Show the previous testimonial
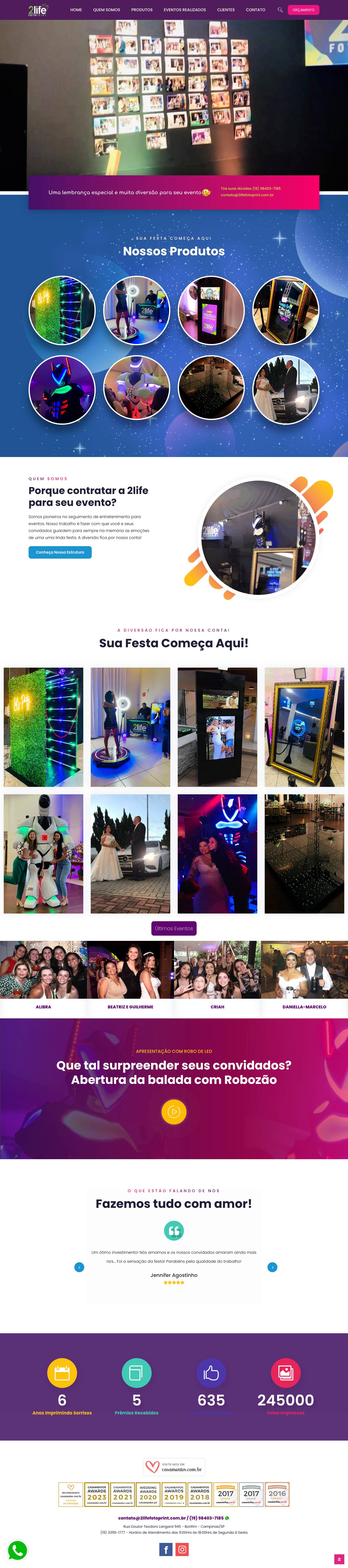348x1568 pixels. point(79,1267)
